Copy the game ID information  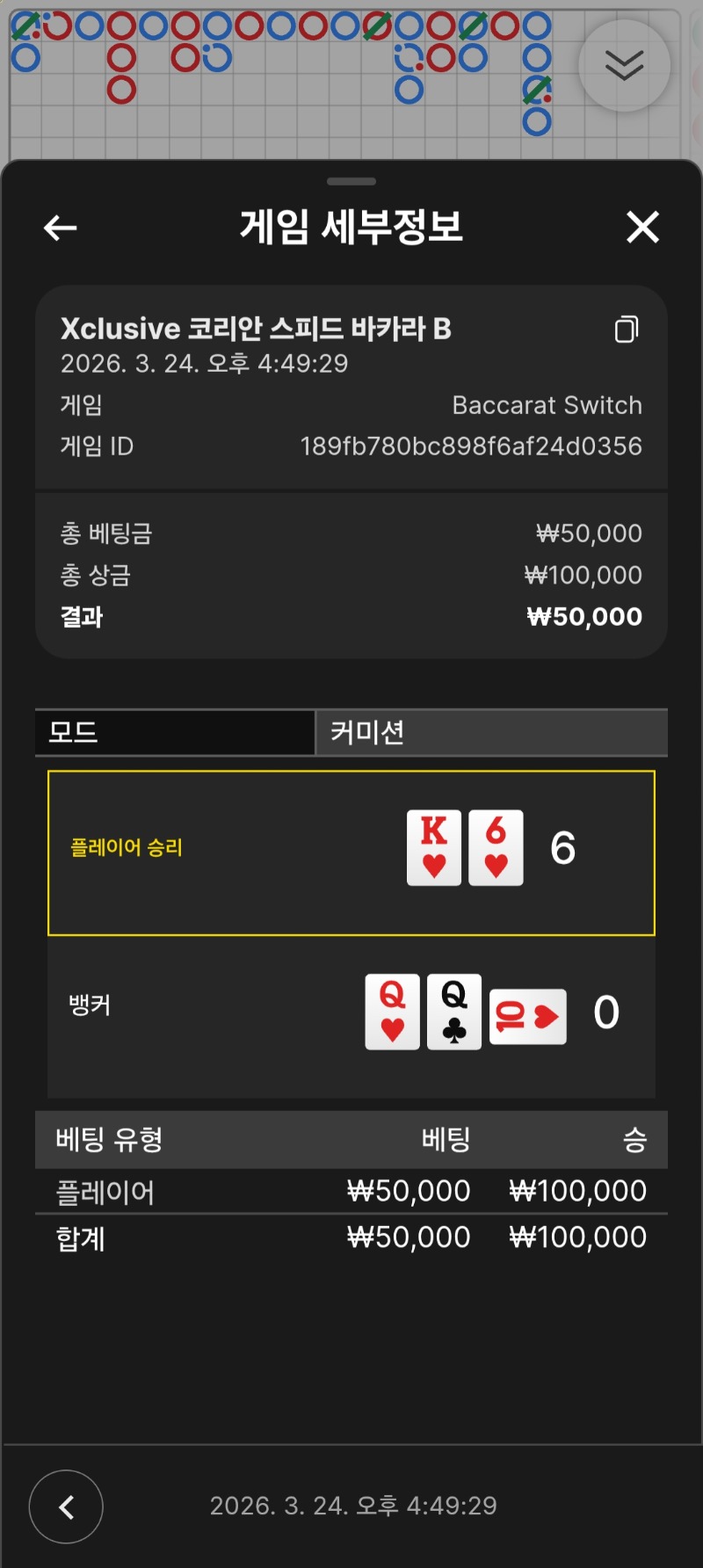(x=626, y=329)
